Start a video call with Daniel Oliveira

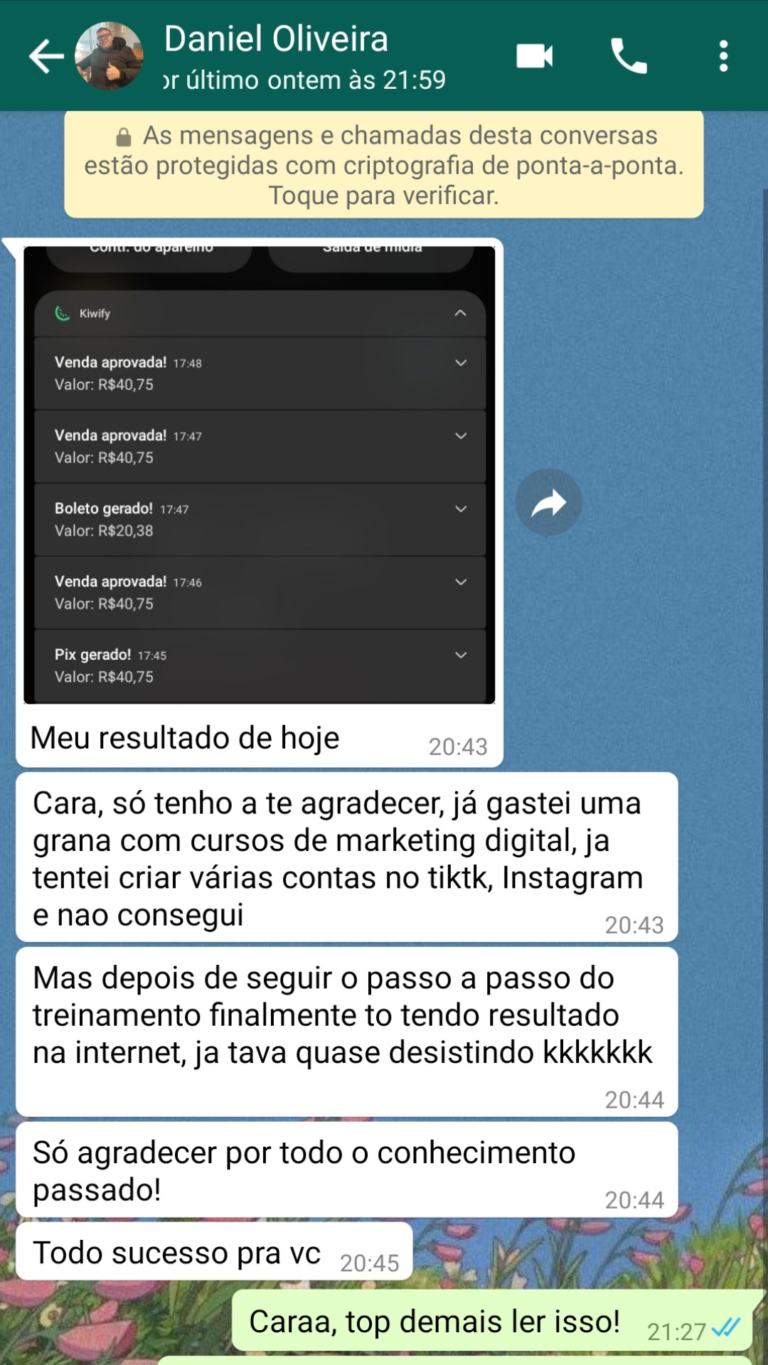coord(534,57)
